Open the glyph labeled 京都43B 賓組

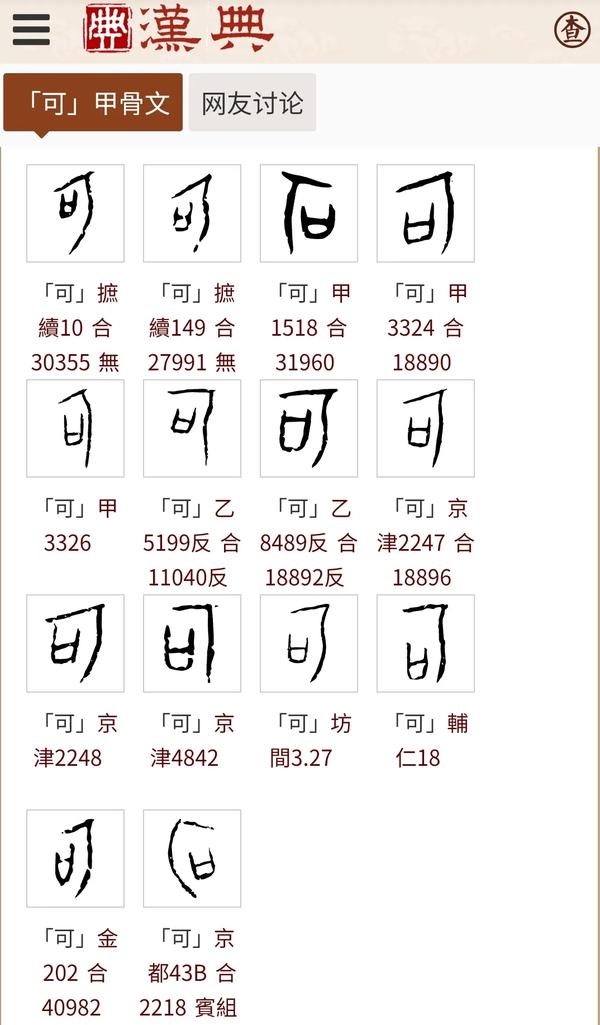coord(192,858)
